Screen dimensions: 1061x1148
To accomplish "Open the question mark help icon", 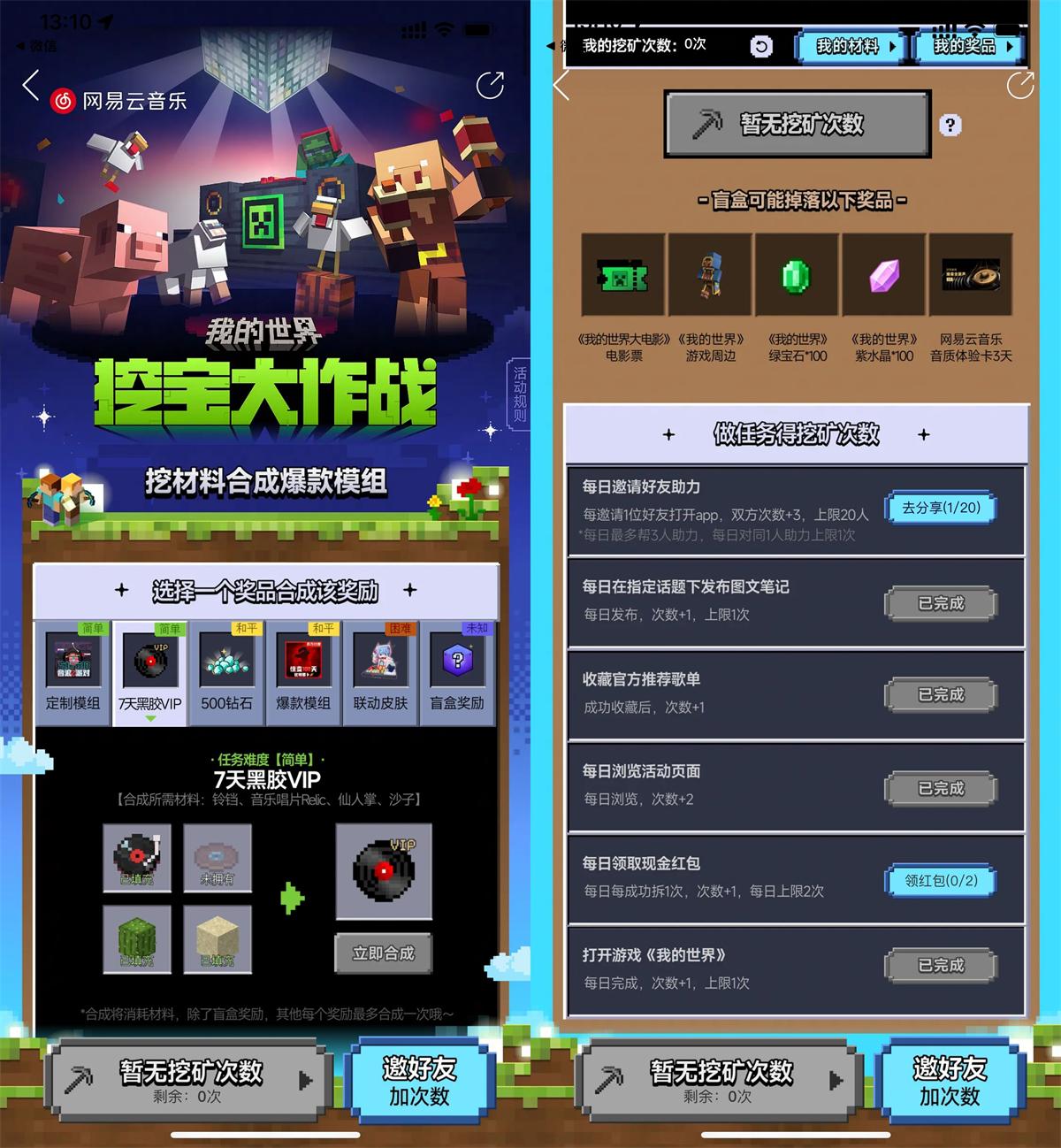I will [950, 126].
